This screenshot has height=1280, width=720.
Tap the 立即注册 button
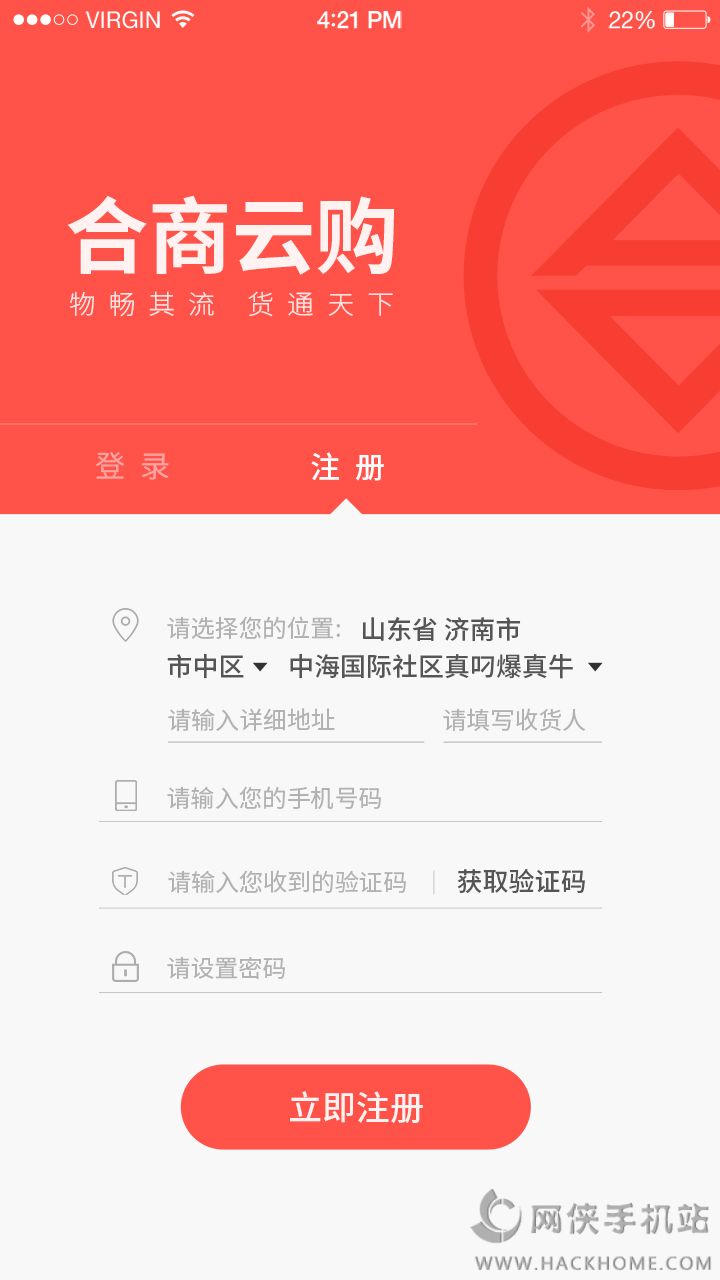tap(355, 1107)
